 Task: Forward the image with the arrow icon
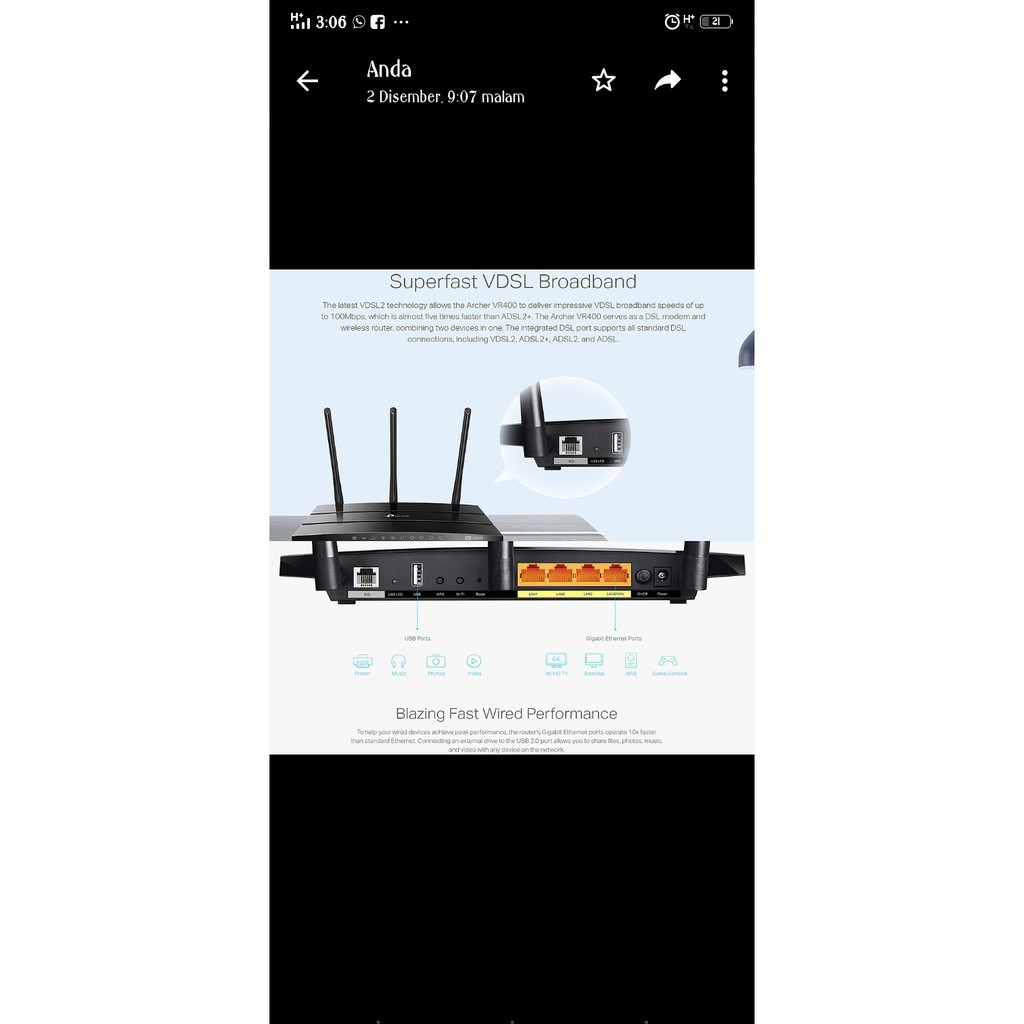[x=667, y=80]
